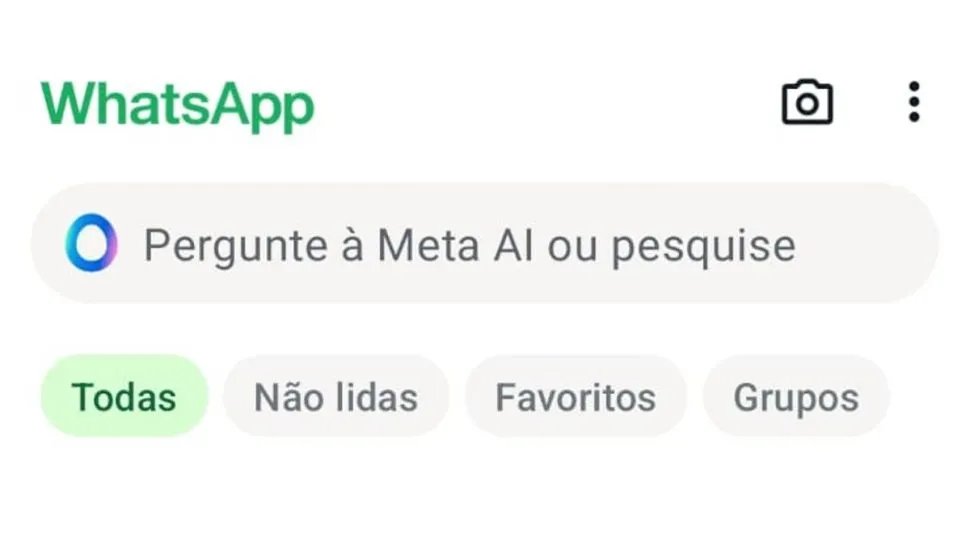Open the camera
970x550 pixels.
tap(806, 102)
